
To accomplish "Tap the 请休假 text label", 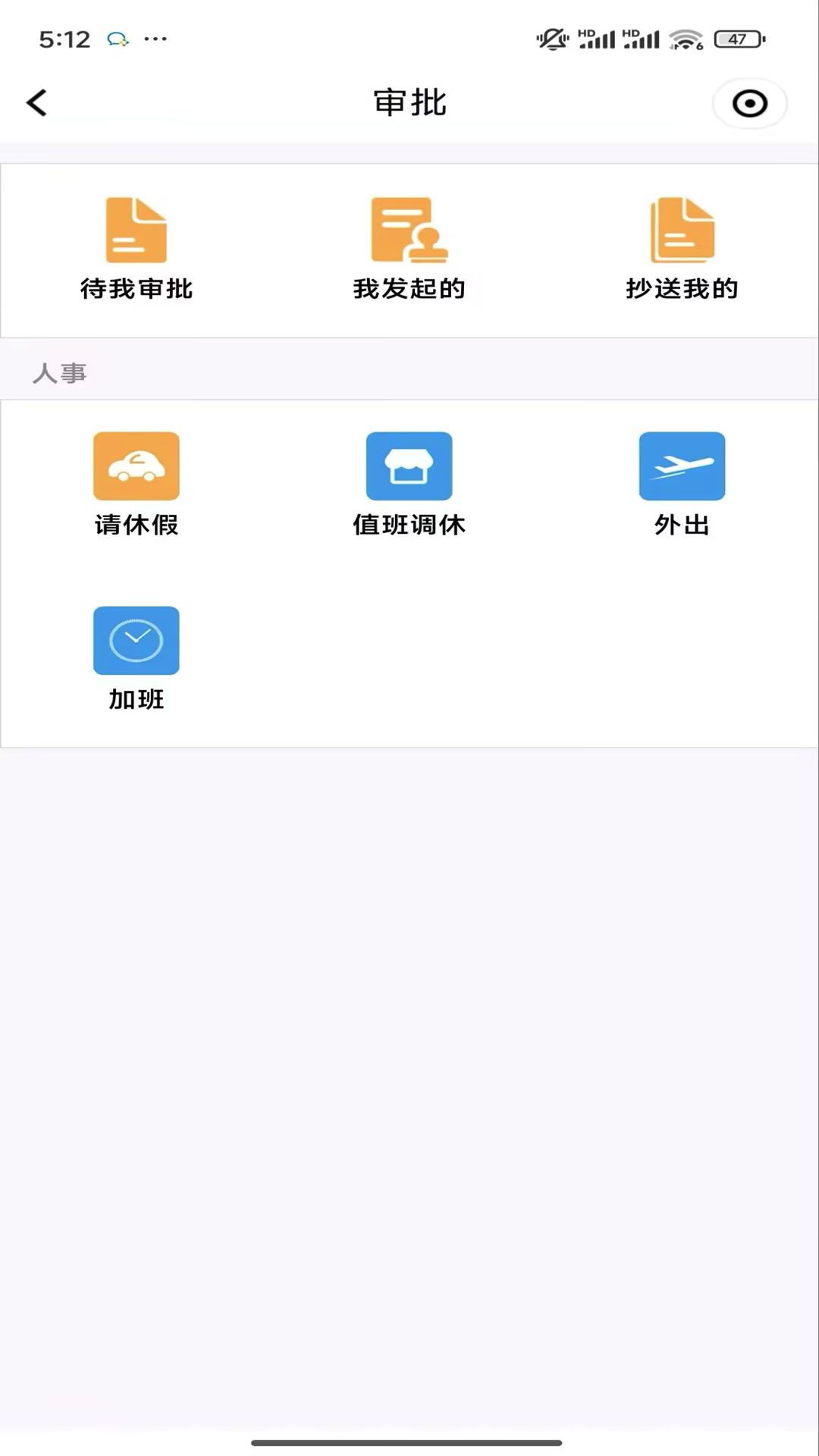I will pos(136,523).
